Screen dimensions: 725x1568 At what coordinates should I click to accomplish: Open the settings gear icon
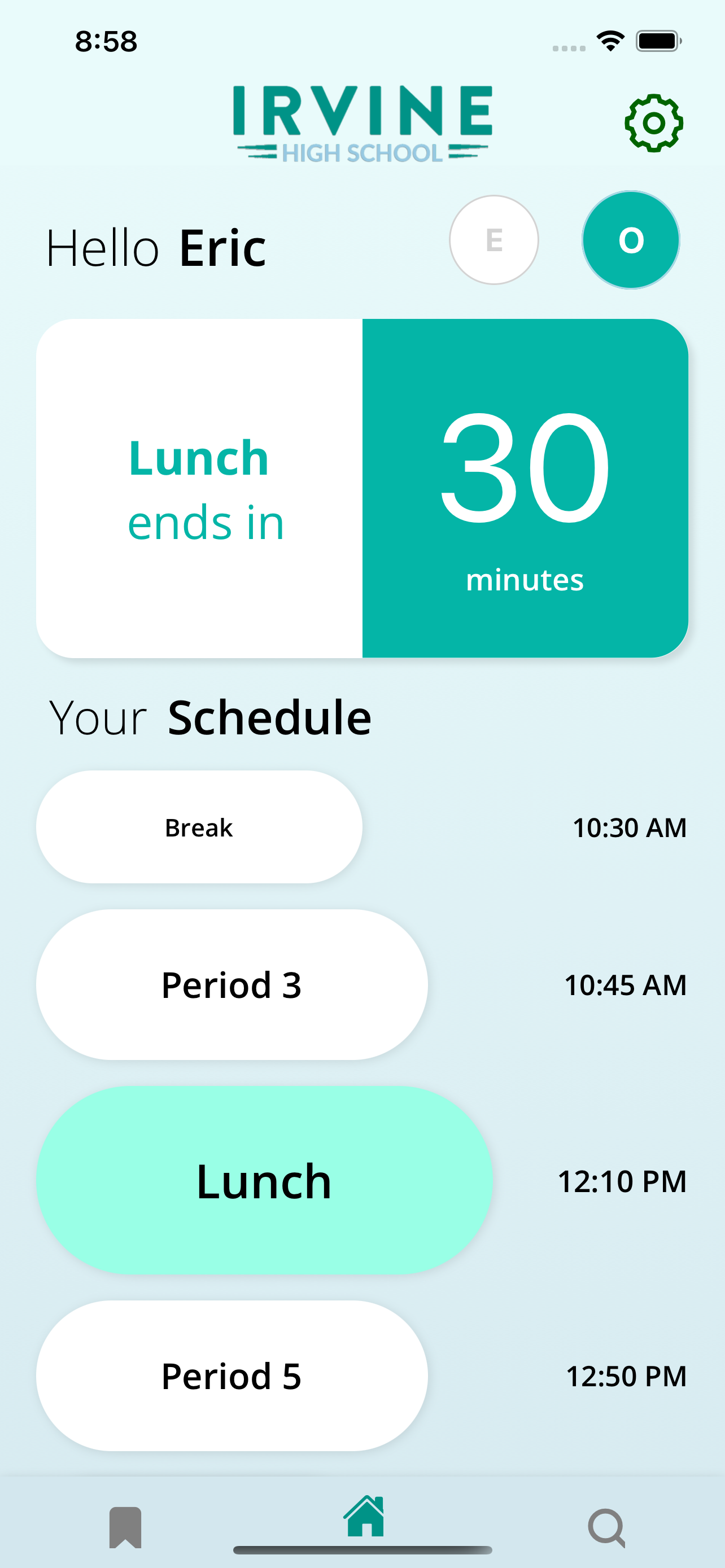point(652,122)
